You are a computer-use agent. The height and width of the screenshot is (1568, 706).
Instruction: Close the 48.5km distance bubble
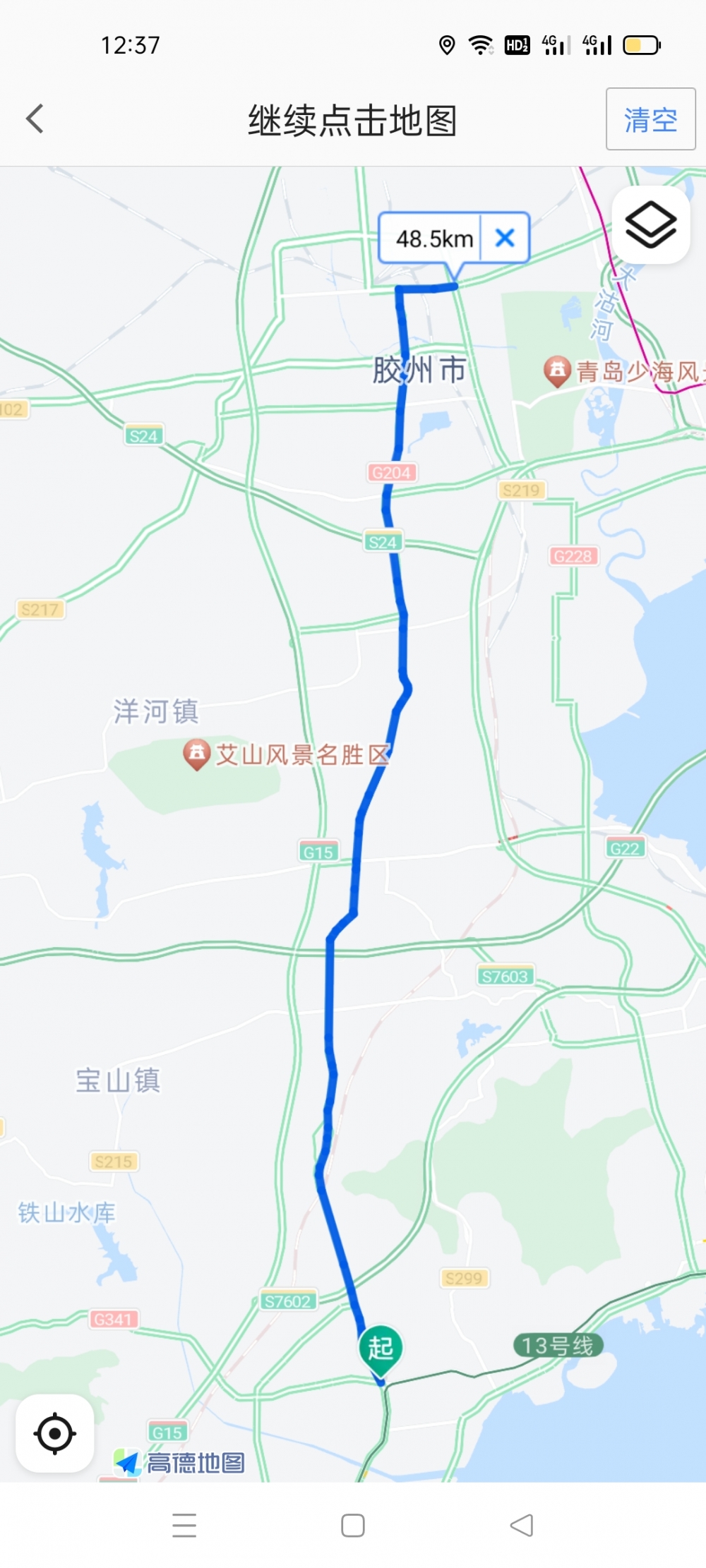(x=505, y=238)
